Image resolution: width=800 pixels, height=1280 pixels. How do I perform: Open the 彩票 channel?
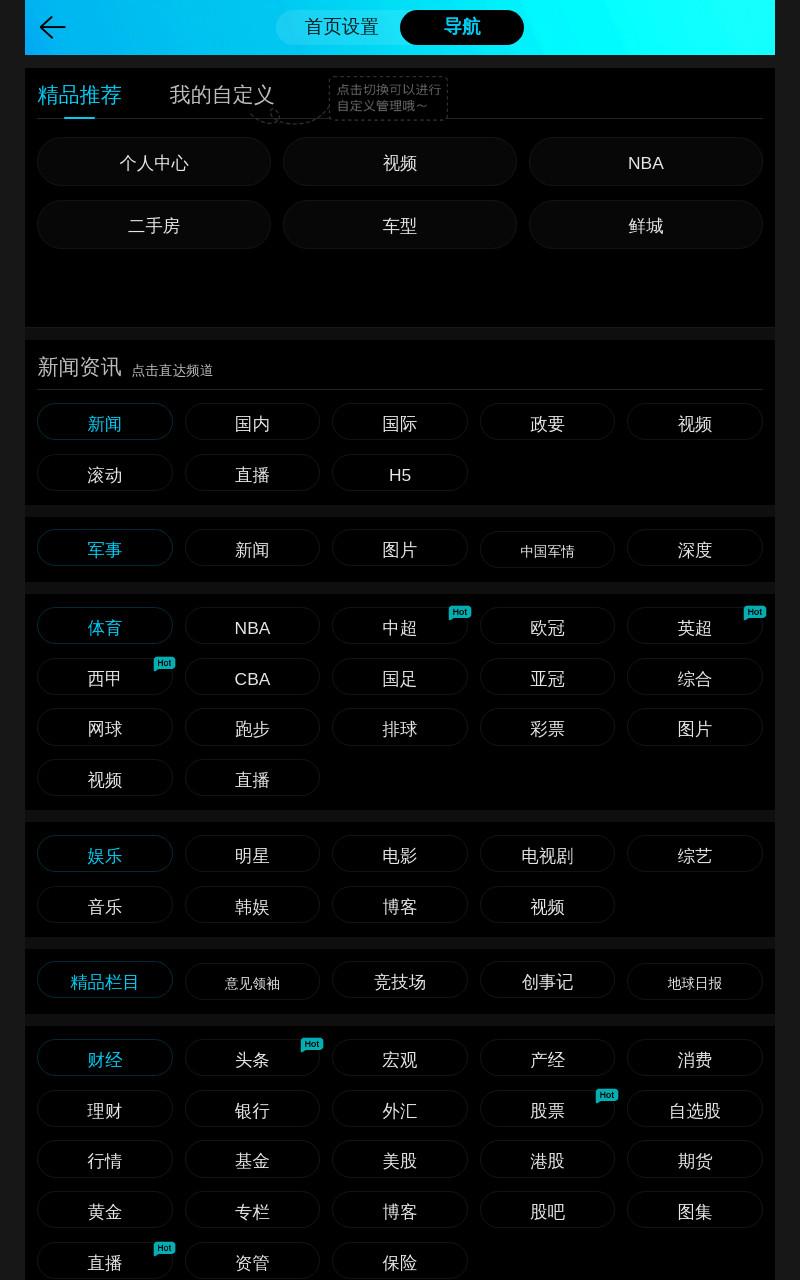[547, 728]
